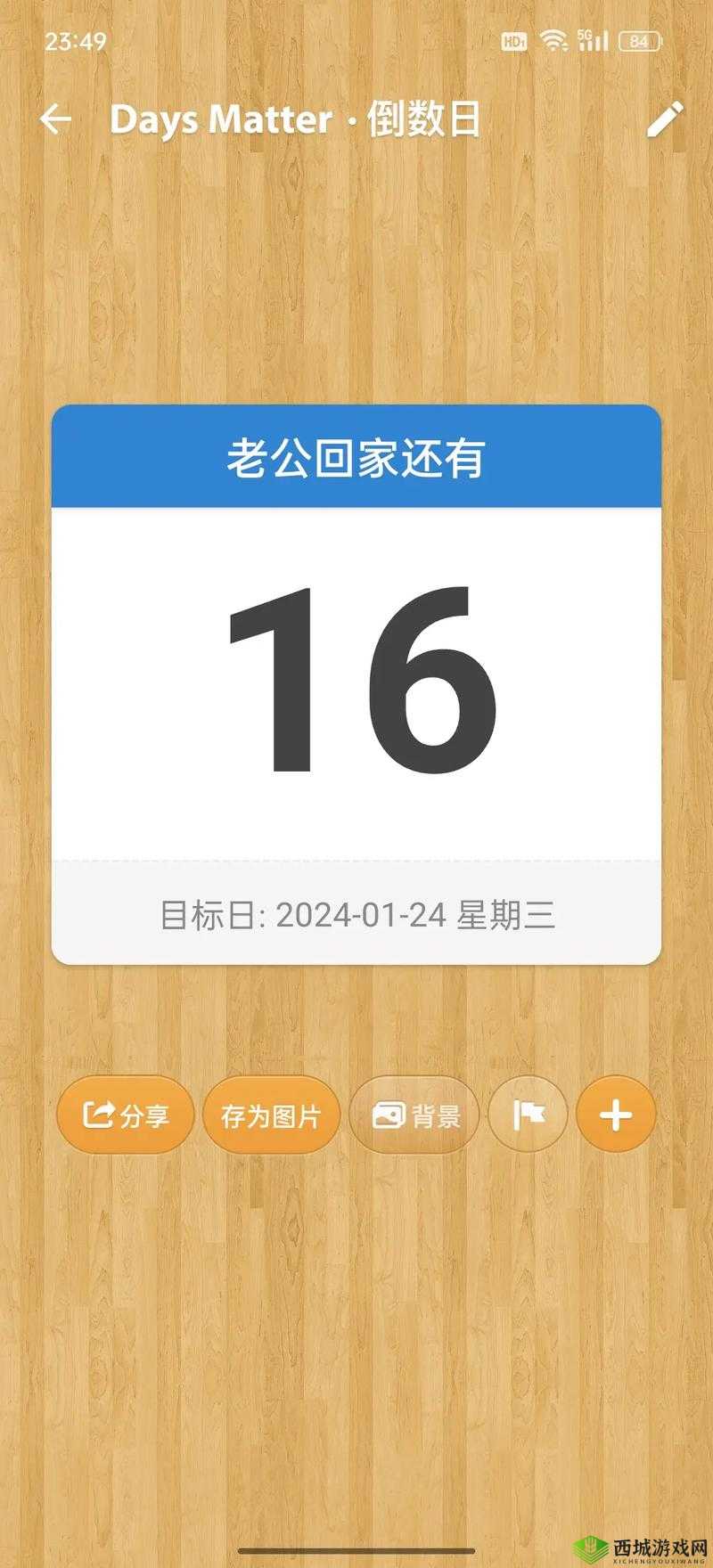Tap the 5G signal bars indicator
The image size is (713, 1568).
pos(594,39)
